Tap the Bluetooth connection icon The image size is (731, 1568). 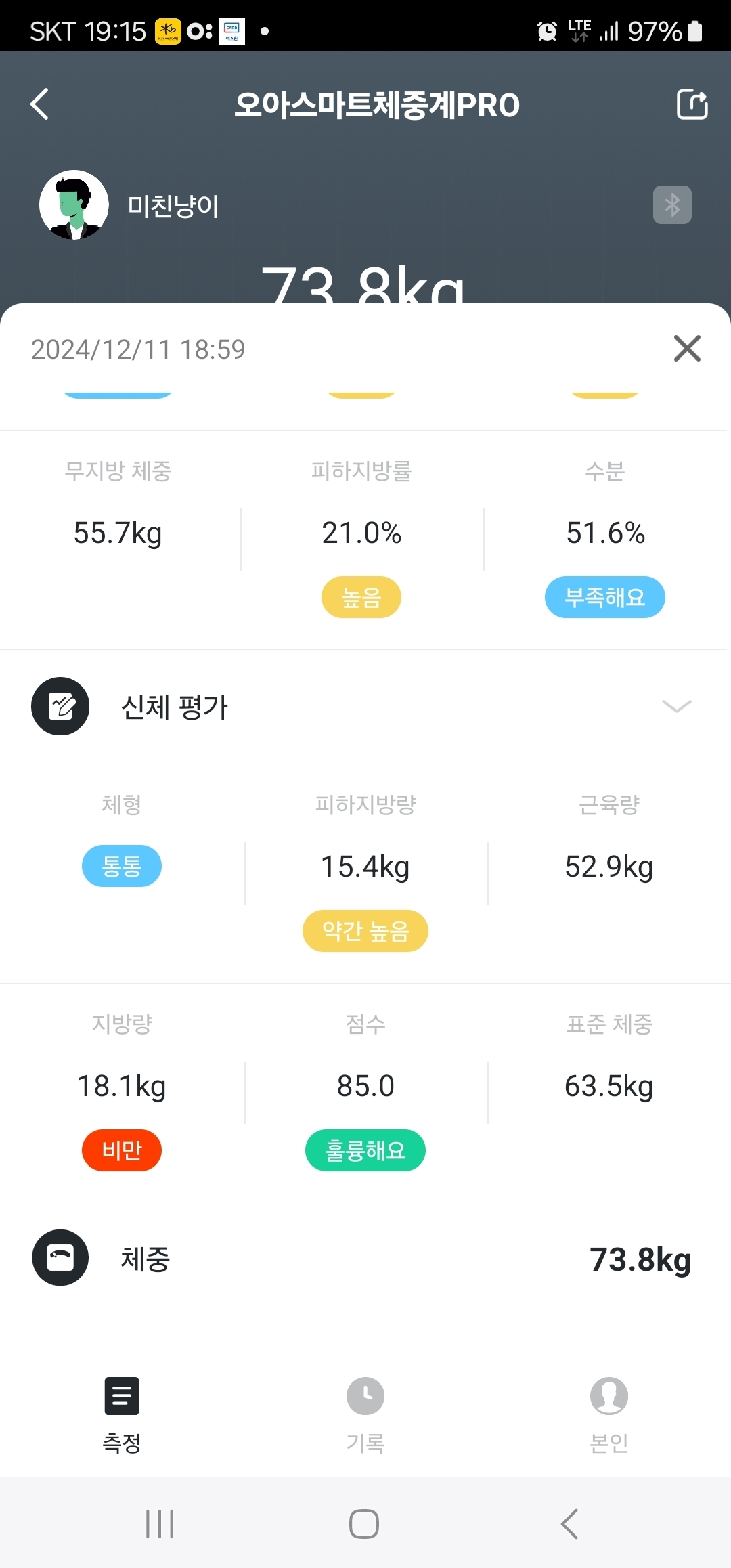672,205
